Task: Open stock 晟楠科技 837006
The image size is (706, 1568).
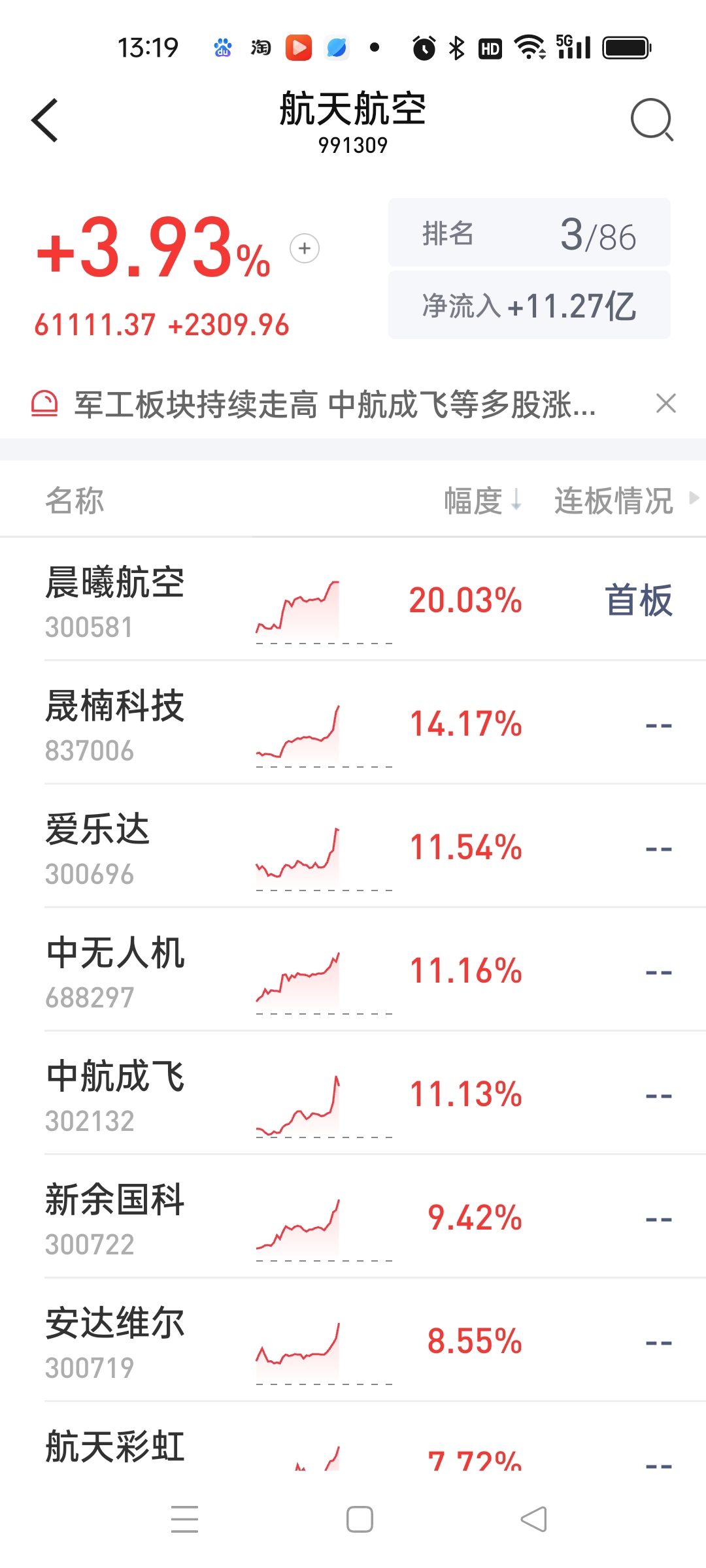Action: [353, 723]
